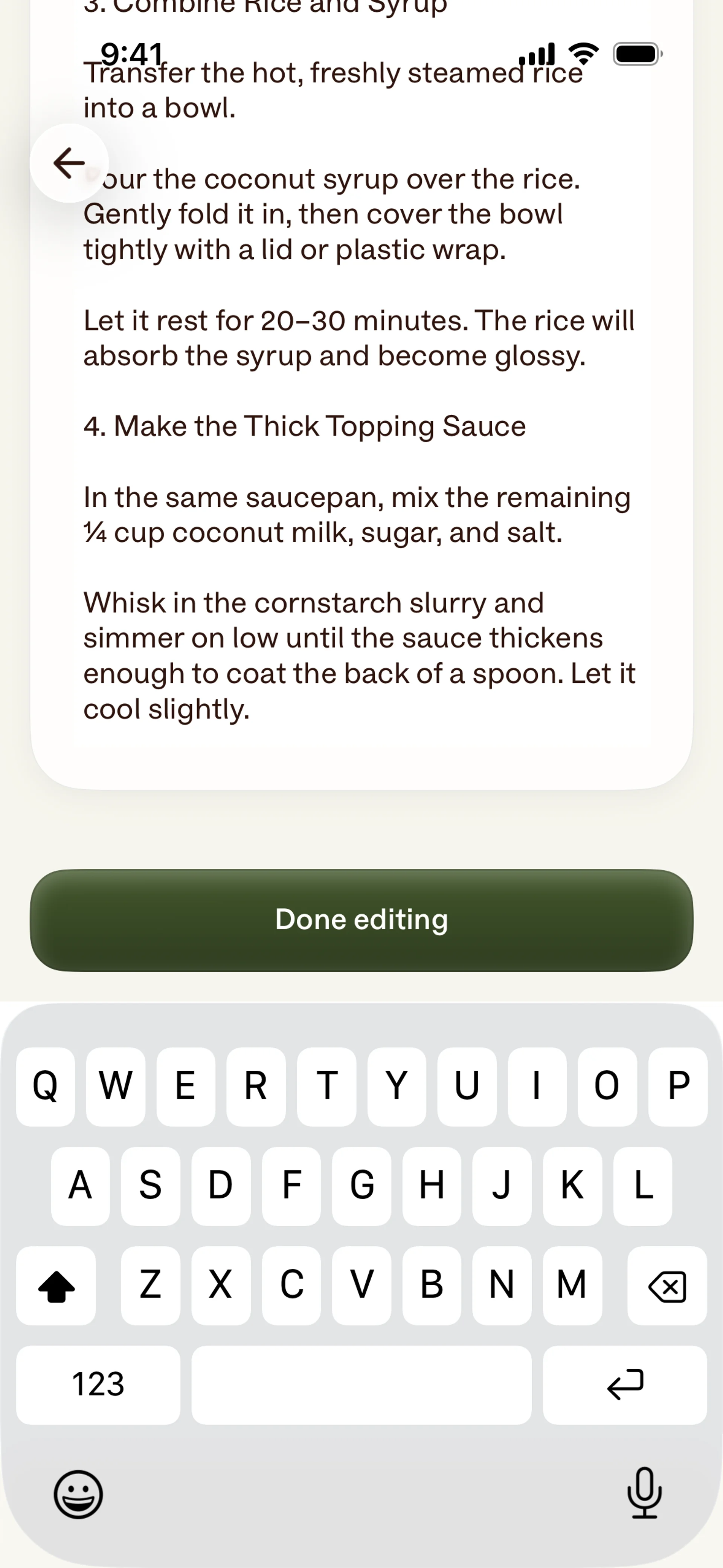Open the emoji keyboard

(78, 1495)
